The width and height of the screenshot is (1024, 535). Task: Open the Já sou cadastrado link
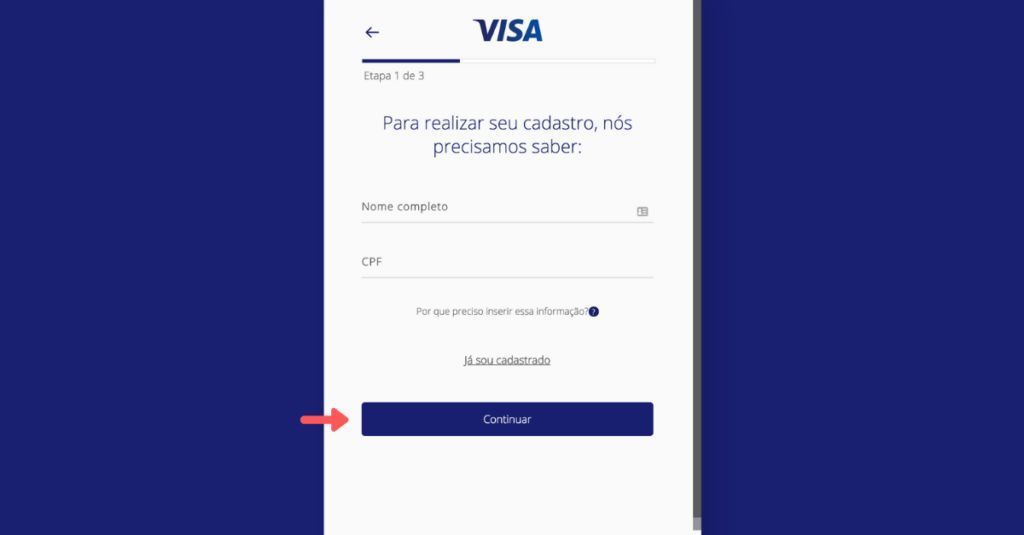[507, 360]
